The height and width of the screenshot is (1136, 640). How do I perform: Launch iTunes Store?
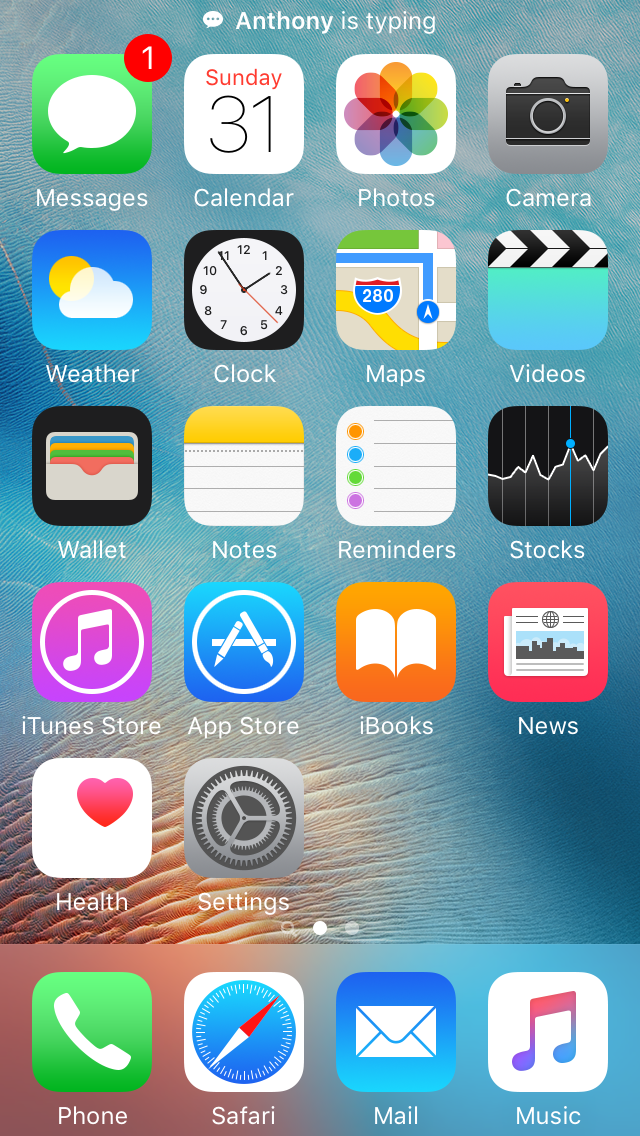[x=92, y=642]
